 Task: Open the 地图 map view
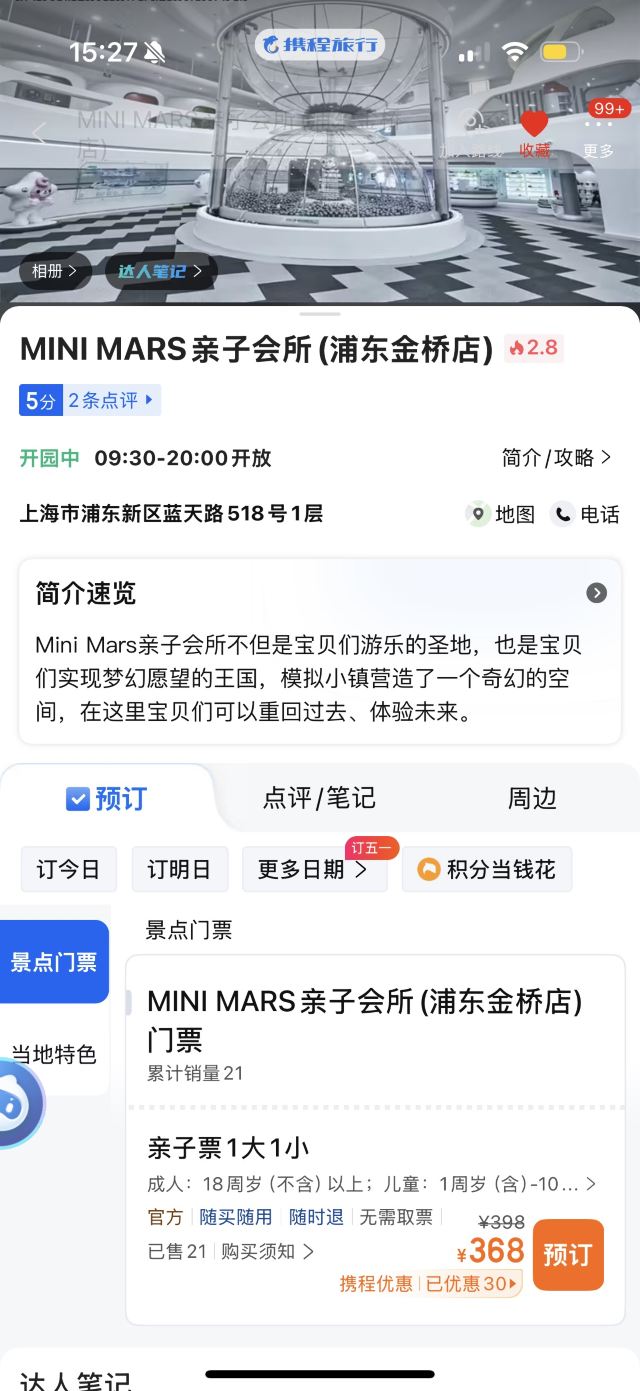tap(501, 514)
